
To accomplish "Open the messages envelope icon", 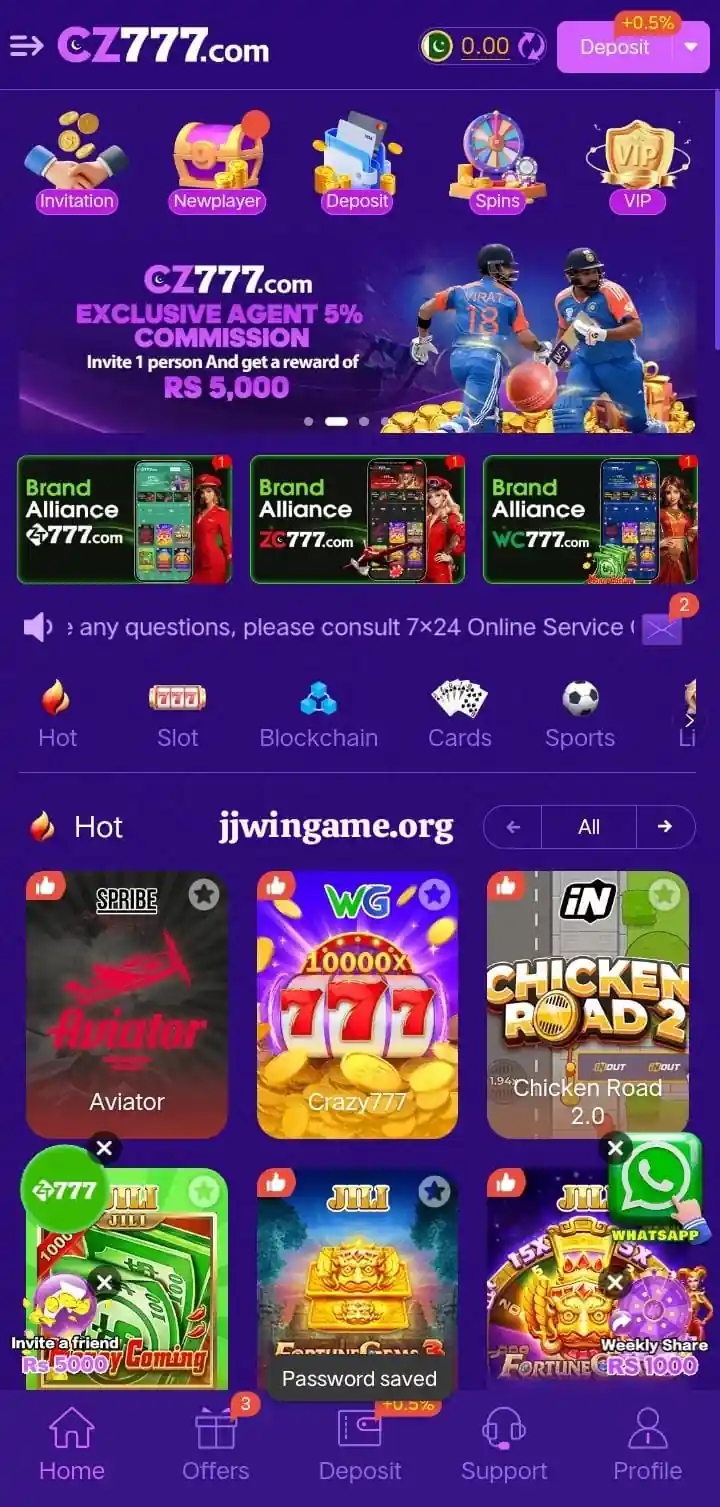I will click(660, 628).
